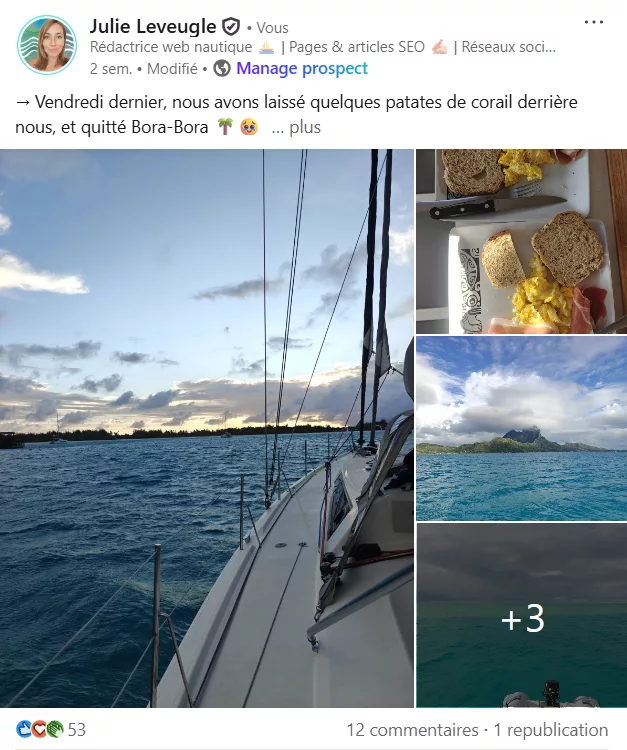Tap the Manage prospect link
Screen dimensions: 627x750
click(302, 69)
